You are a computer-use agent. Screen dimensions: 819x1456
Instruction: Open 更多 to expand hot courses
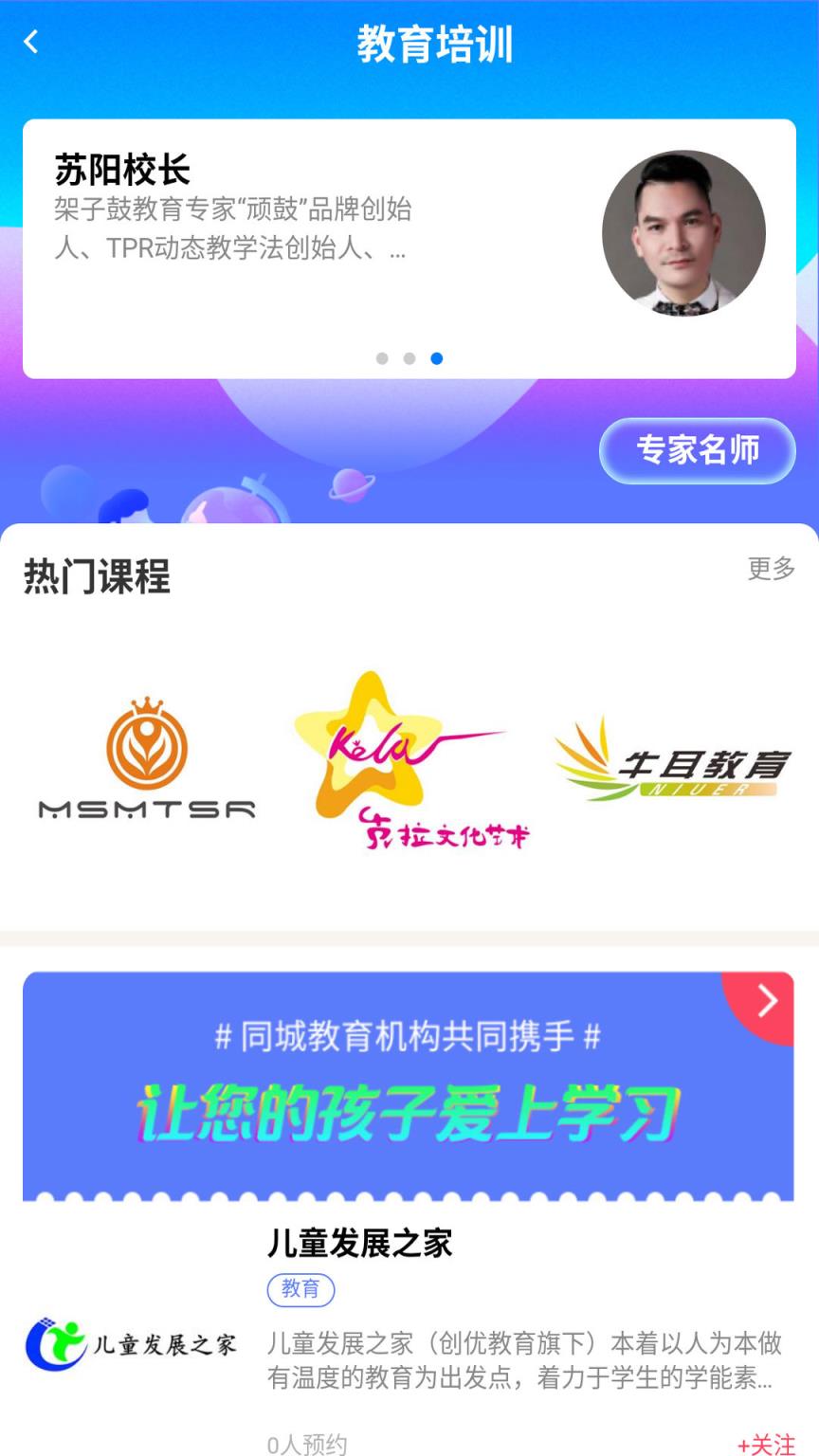pyautogui.click(x=772, y=570)
